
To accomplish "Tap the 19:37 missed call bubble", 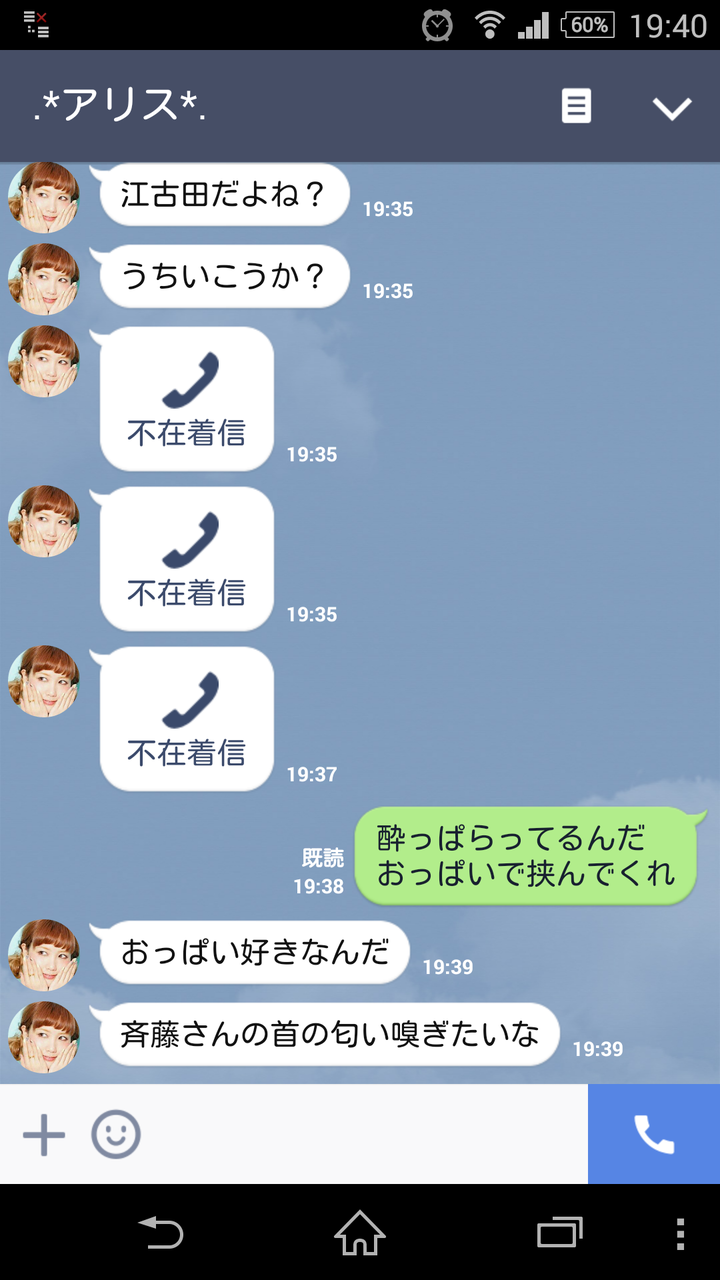I will tap(187, 719).
